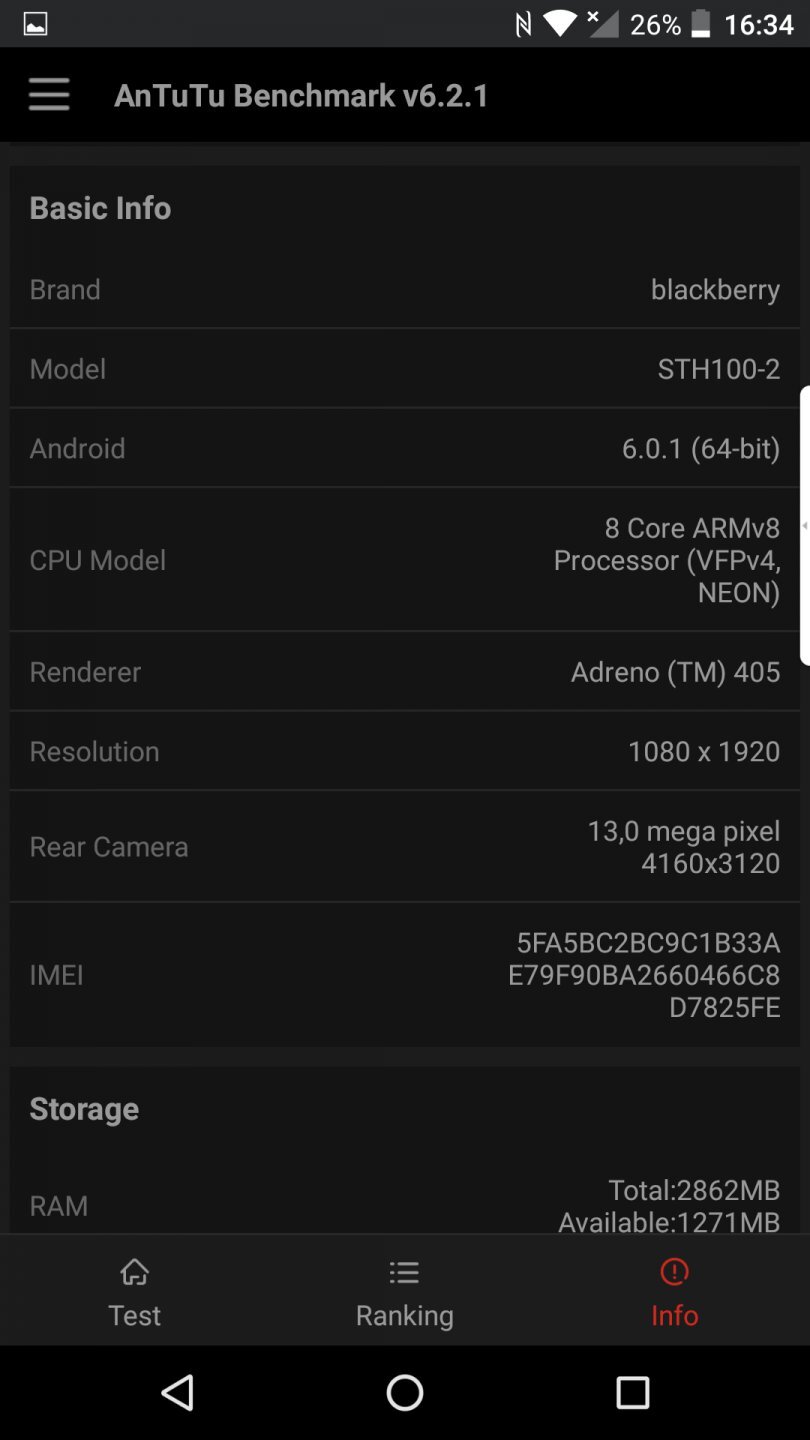Select the Renderer Adreno 405 row

[x=404, y=671]
